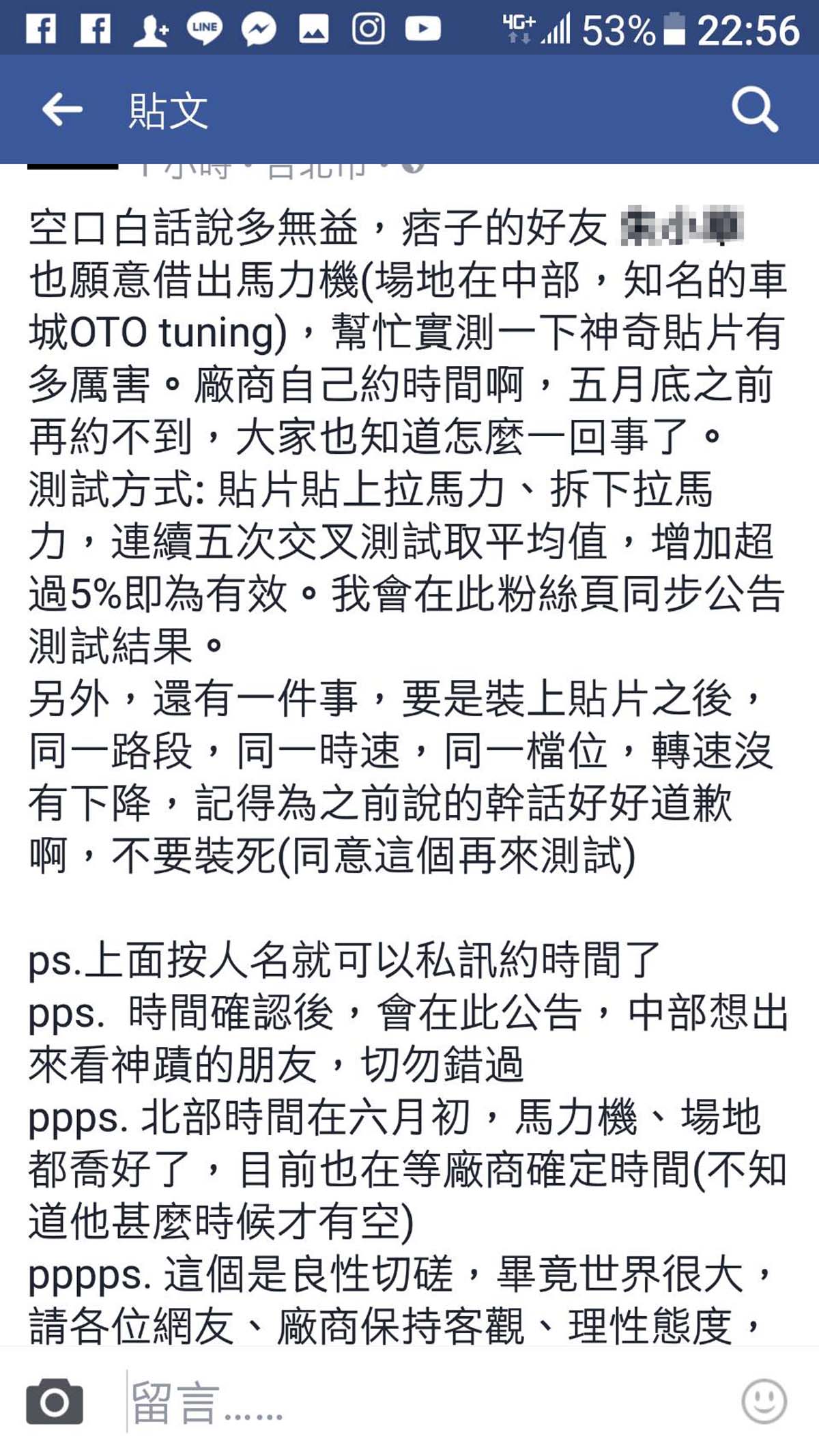Open the tagged friend's blurred name link
Image resolution: width=819 pixels, height=1456 pixels.
tap(682, 227)
